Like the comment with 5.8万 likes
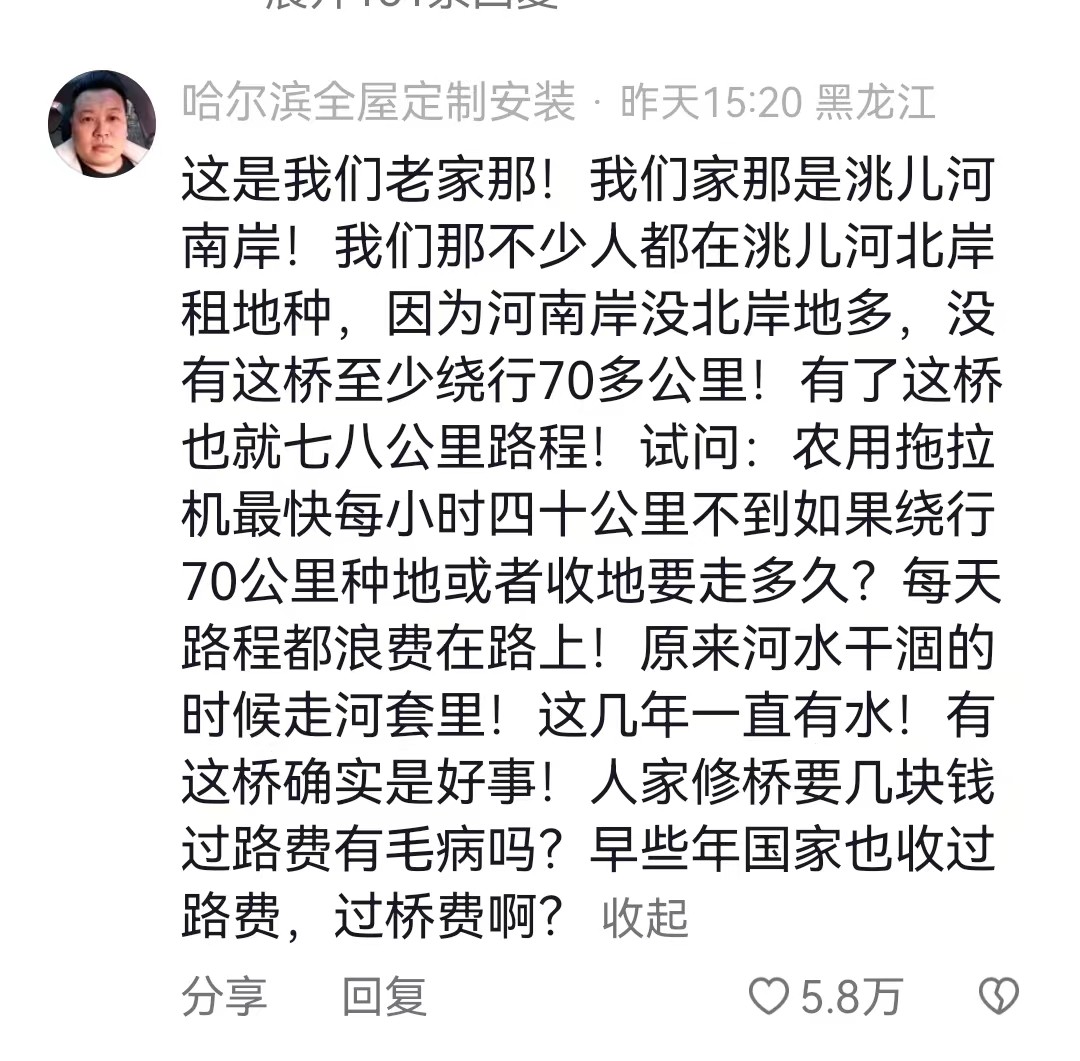The width and height of the screenshot is (1080, 1061). click(770, 997)
